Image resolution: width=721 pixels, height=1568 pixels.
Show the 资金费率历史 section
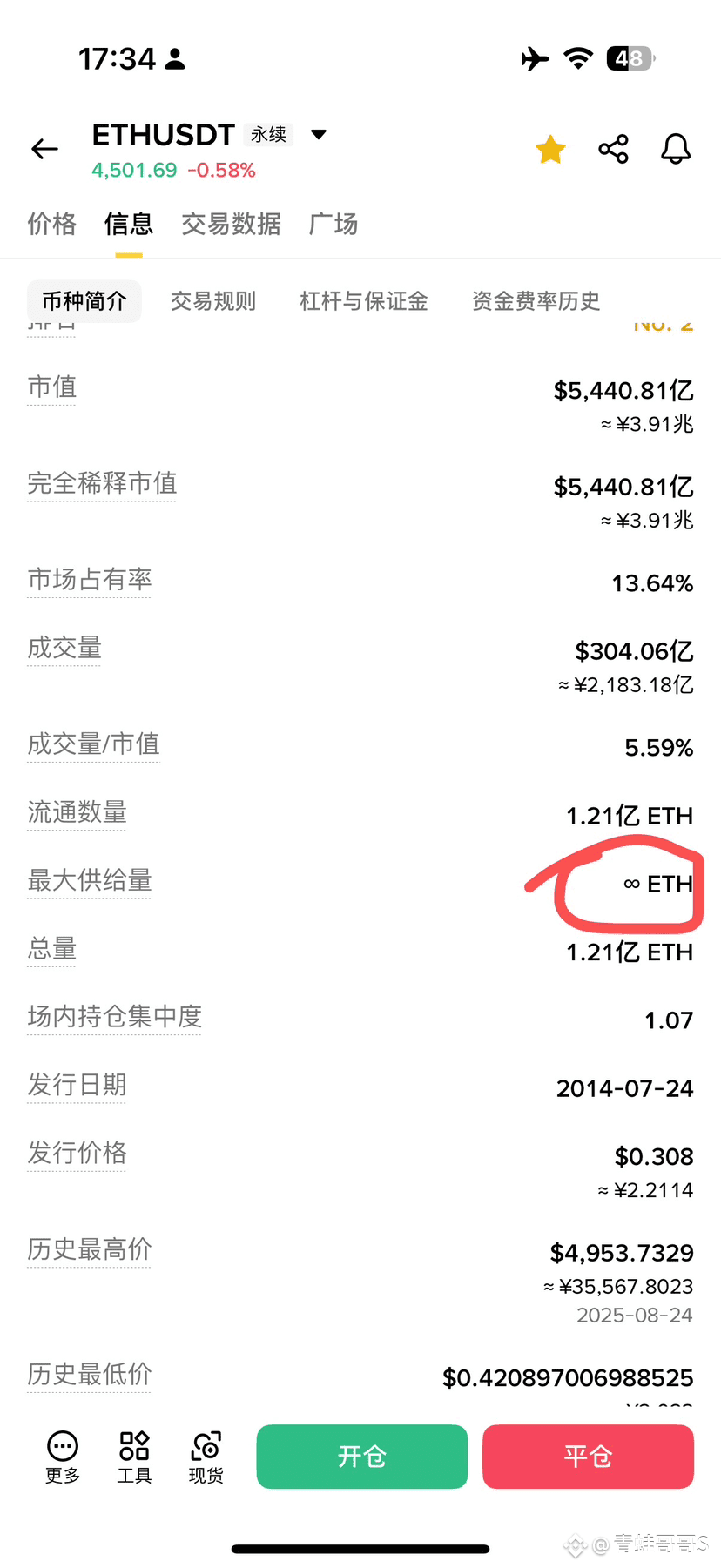click(536, 301)
